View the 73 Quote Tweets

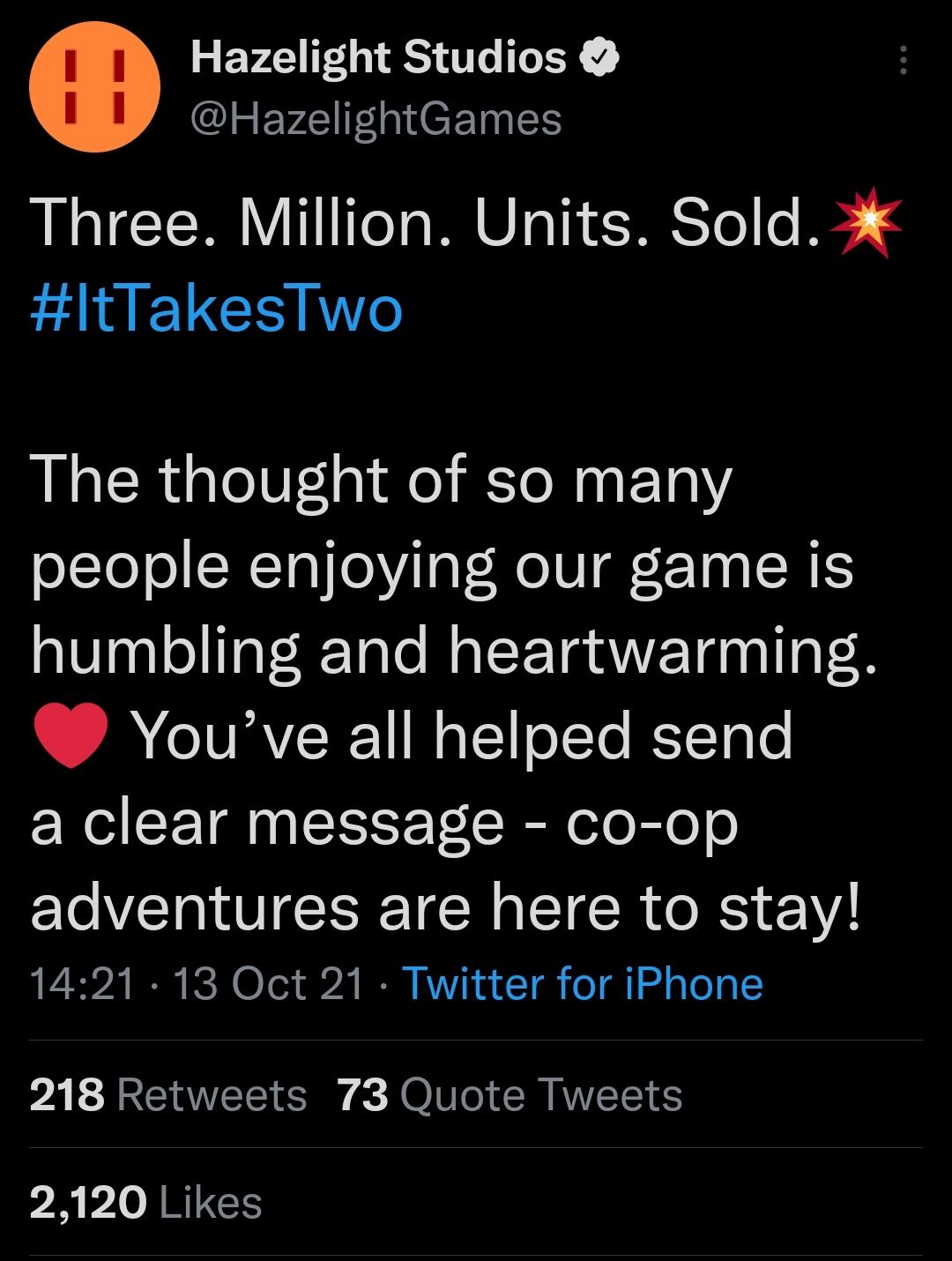pyautogui.click(x=509, y=1095)
